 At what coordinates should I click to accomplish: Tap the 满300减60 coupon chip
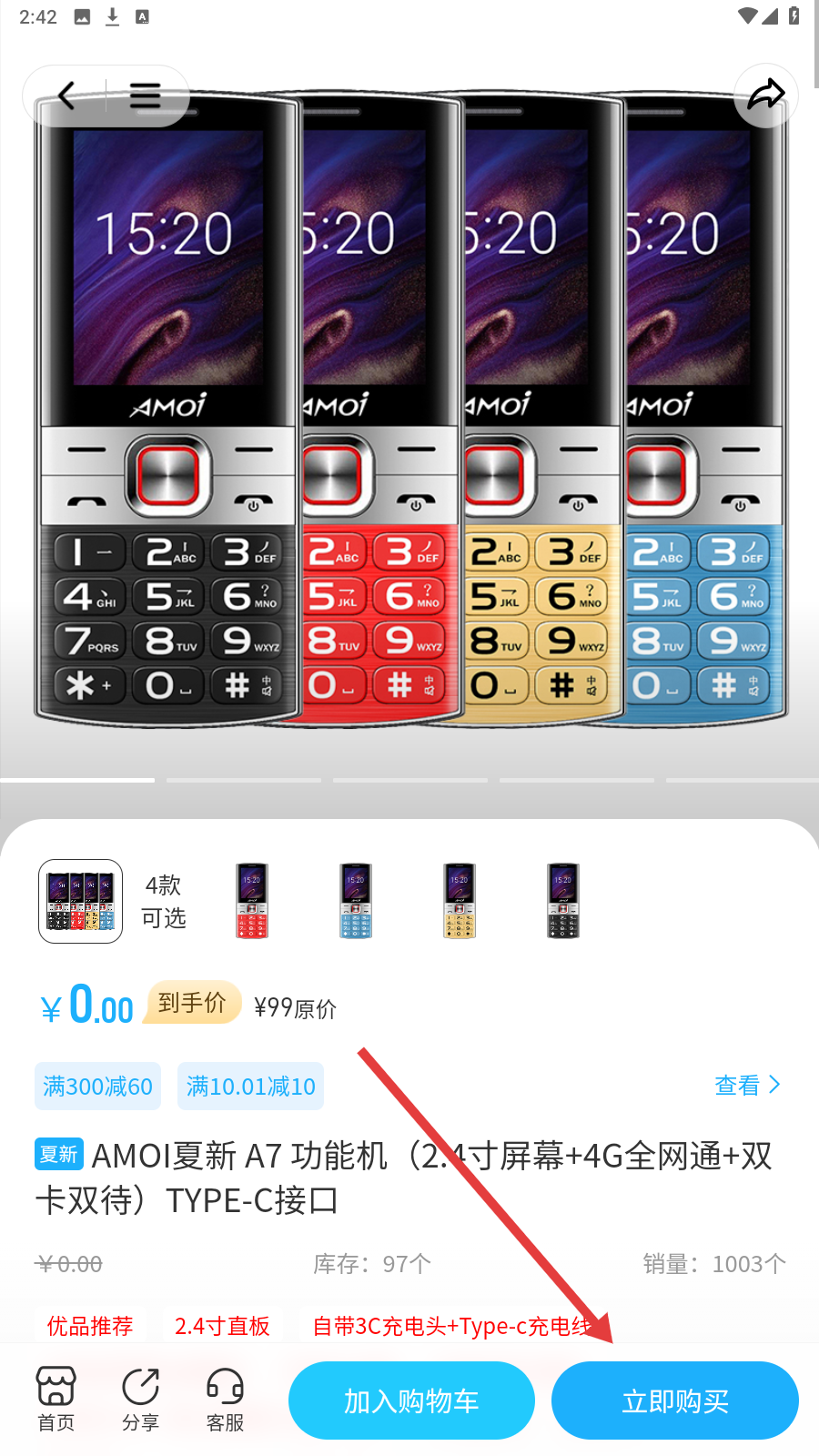(x=97, y=1086)
